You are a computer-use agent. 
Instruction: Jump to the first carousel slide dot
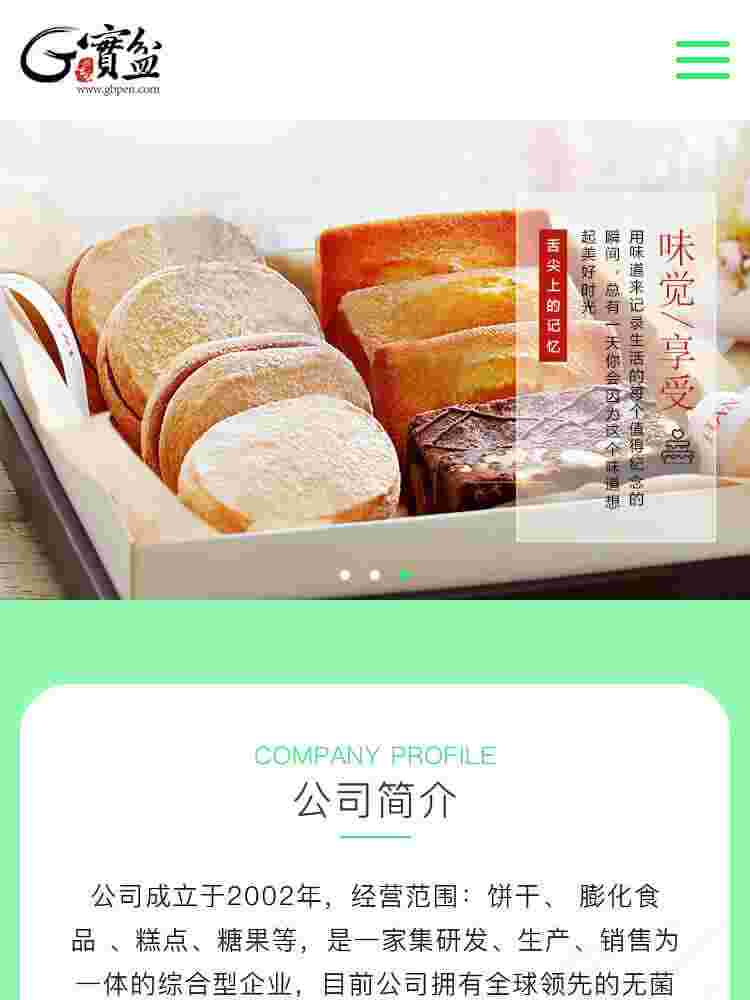click(345, 575)
